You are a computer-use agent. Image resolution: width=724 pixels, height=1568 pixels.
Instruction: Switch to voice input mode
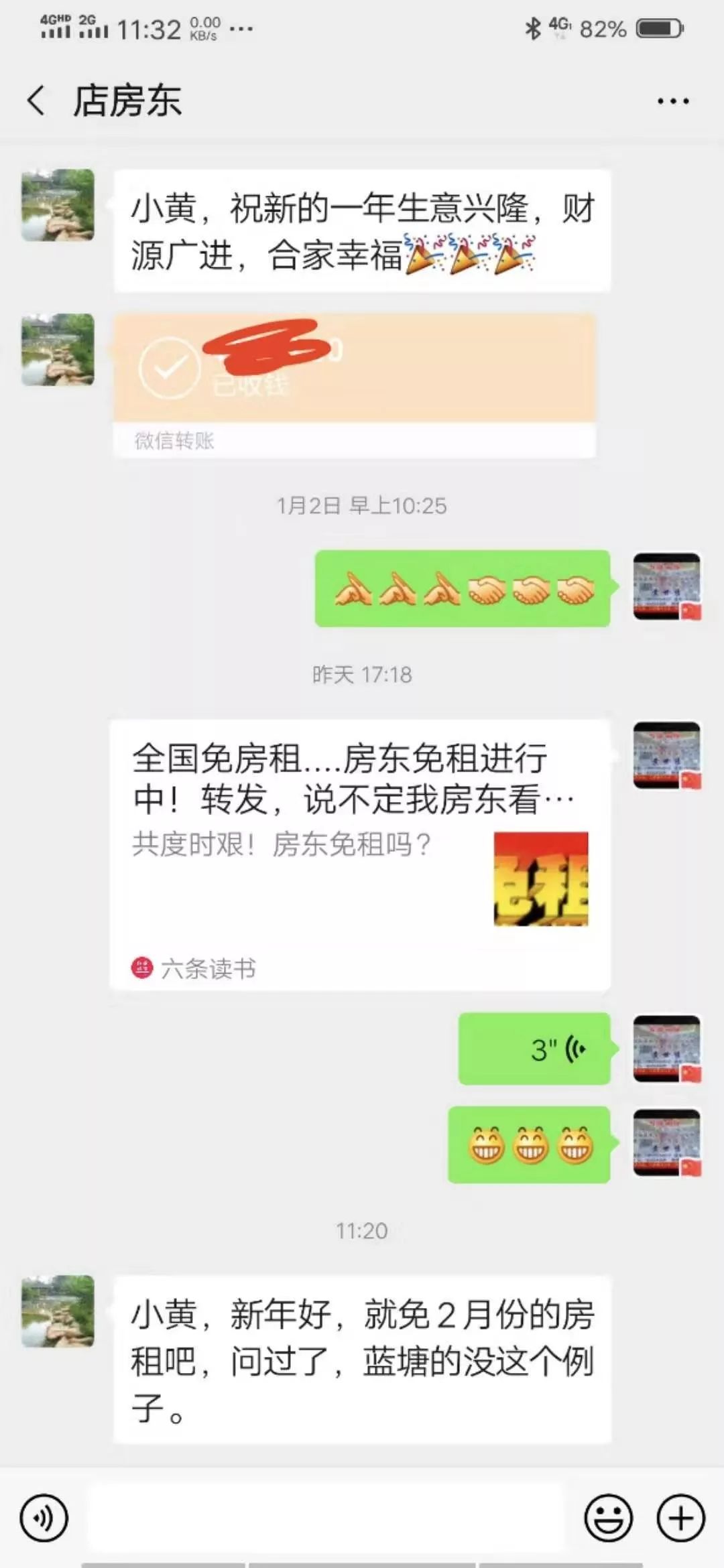tap(44, 1518)
